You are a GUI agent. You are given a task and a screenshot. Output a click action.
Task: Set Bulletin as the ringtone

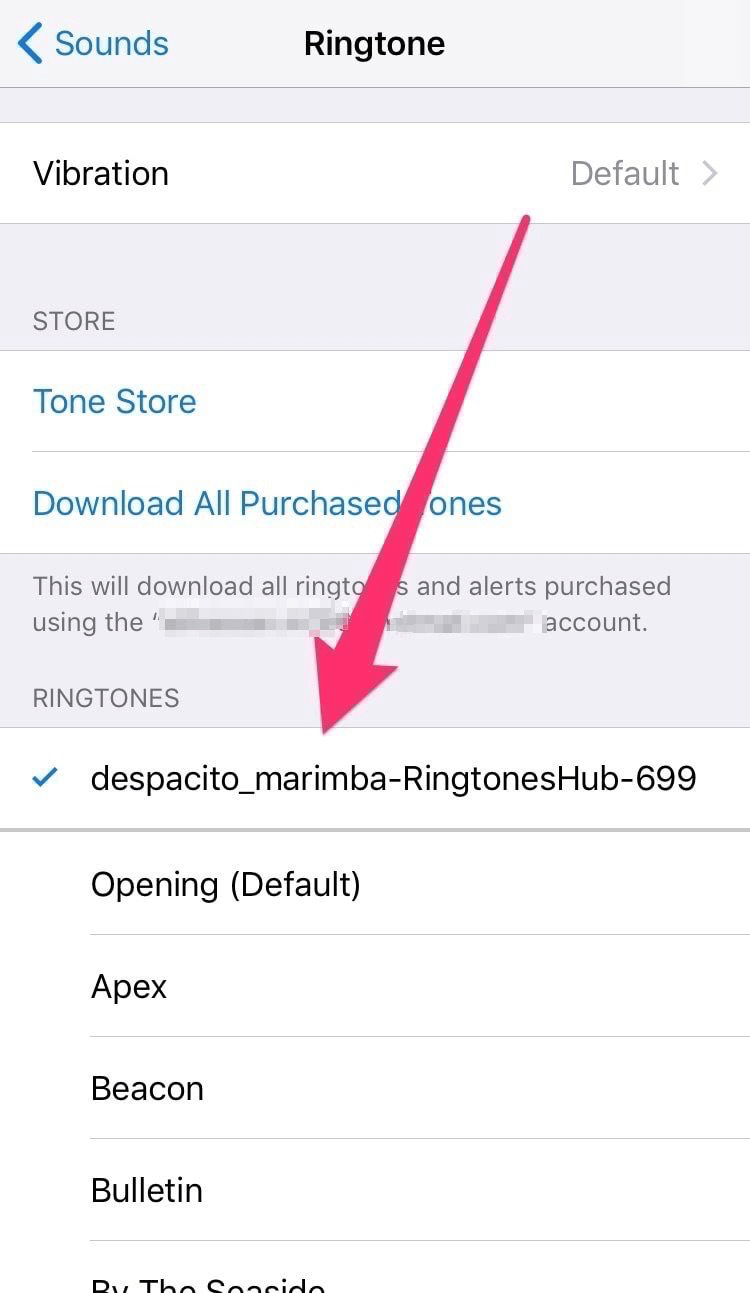[x=147, y=1190]
